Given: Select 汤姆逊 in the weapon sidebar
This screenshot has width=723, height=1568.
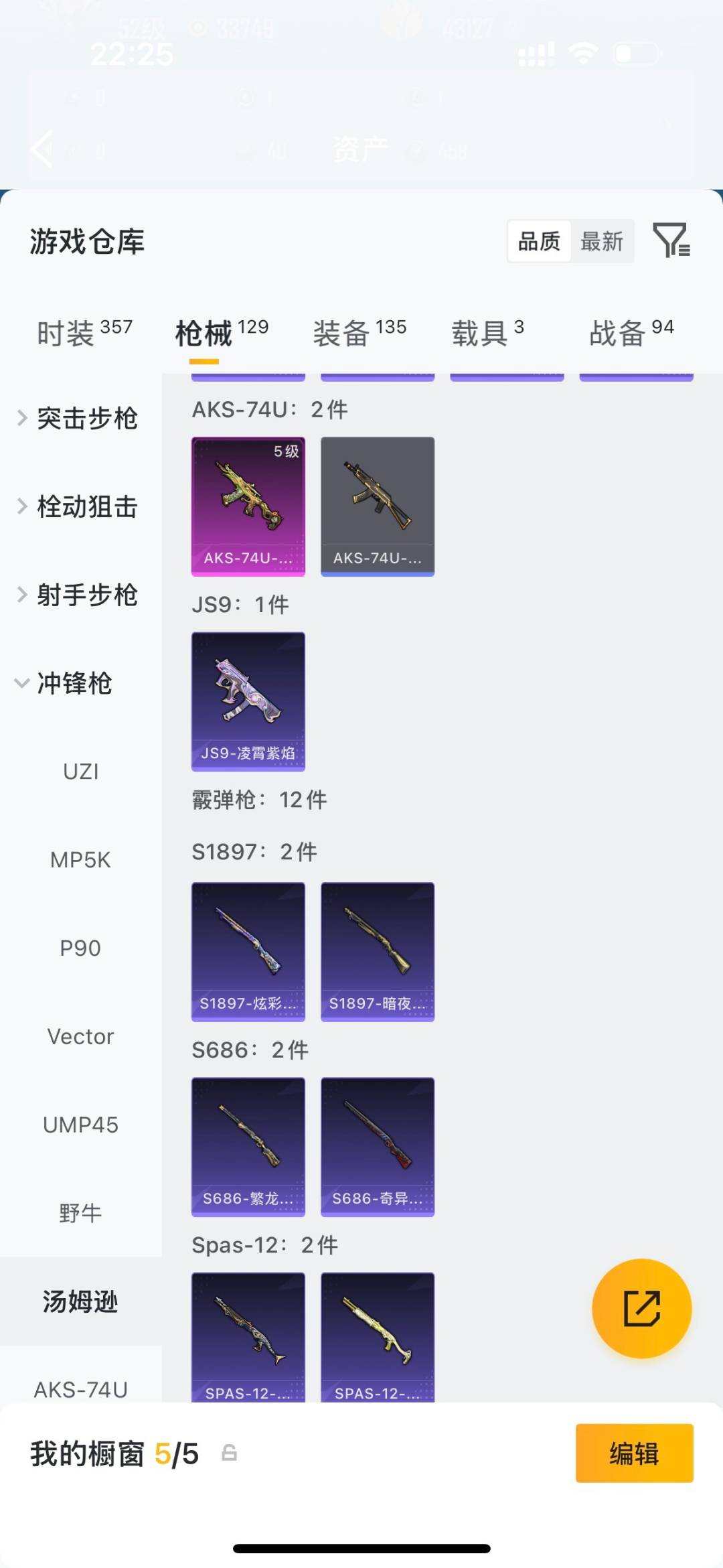Looking at the screenshot, I should coord(82,1301).
